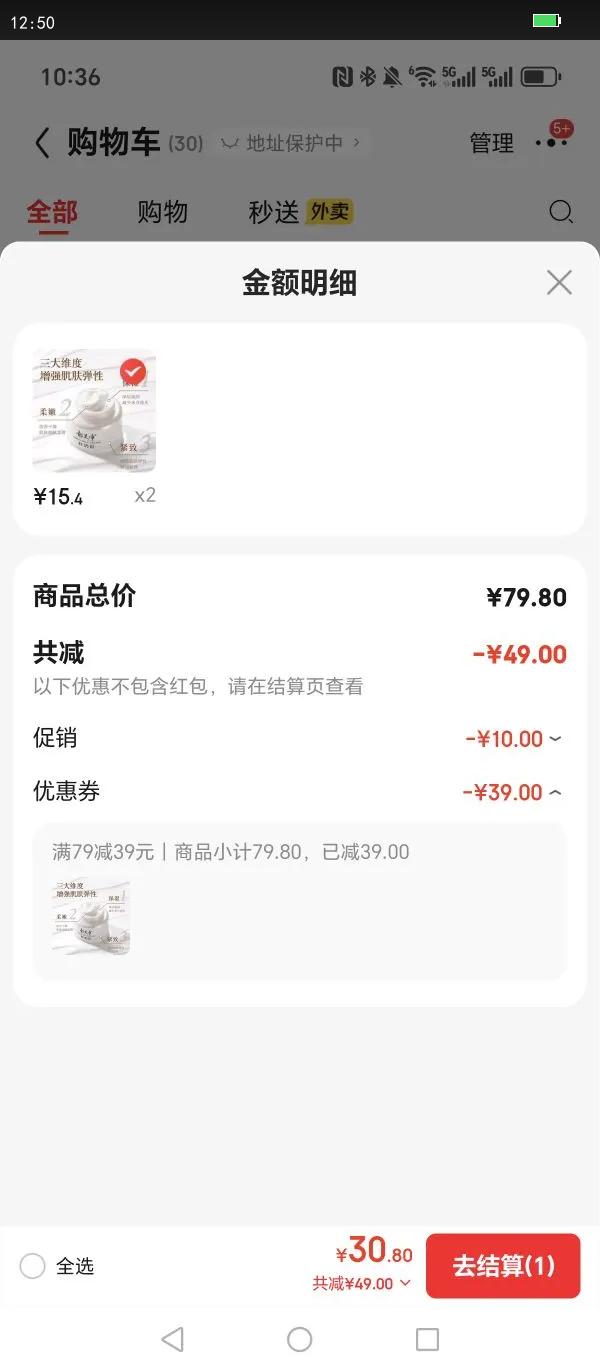Toggle the 全选 select-all checkbox
Image resolution: width=600 pixels, height=1372 pixels.
click(x=33, y=1266)
